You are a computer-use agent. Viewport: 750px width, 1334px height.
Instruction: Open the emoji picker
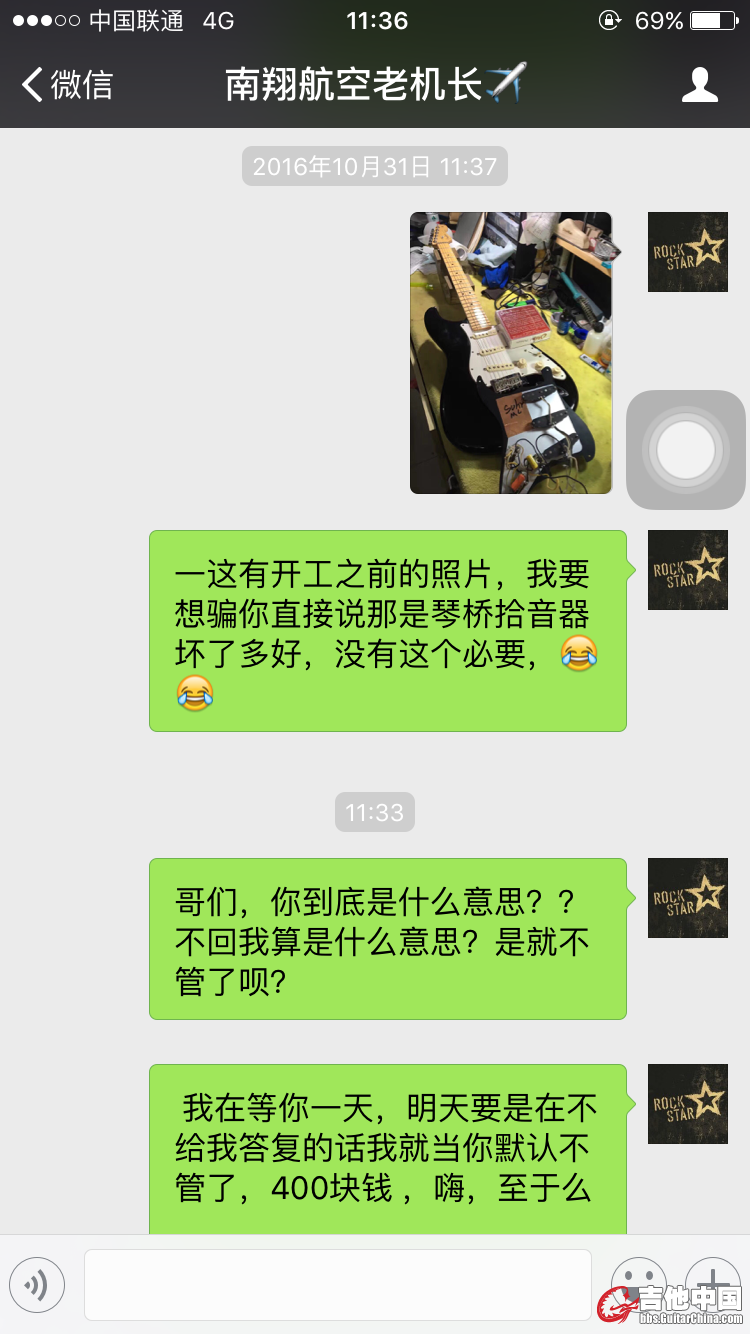tap(638, 1280)
